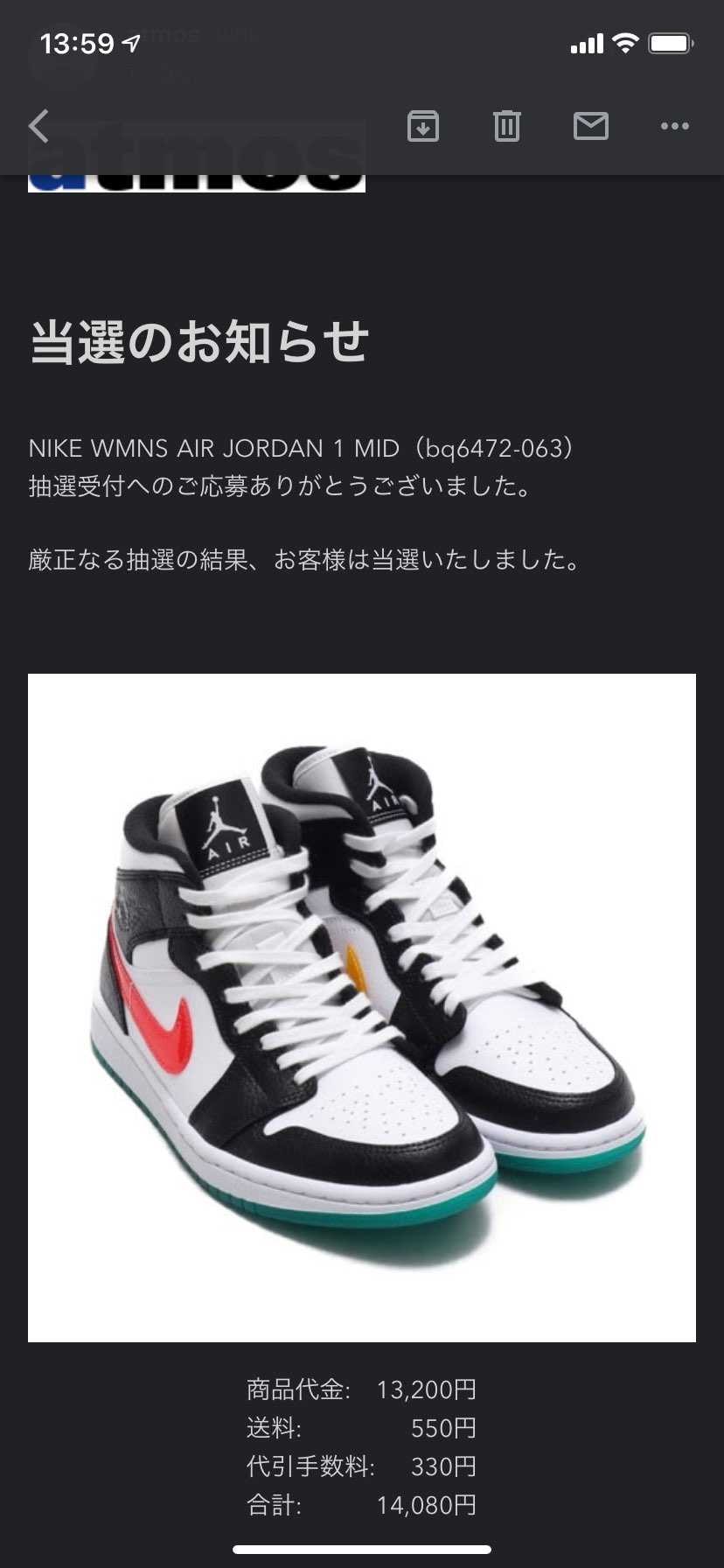Image resolution: width=724 pixels, height=1568 pixels.
Task: Mark this email as unread
Action: point(591,127)
